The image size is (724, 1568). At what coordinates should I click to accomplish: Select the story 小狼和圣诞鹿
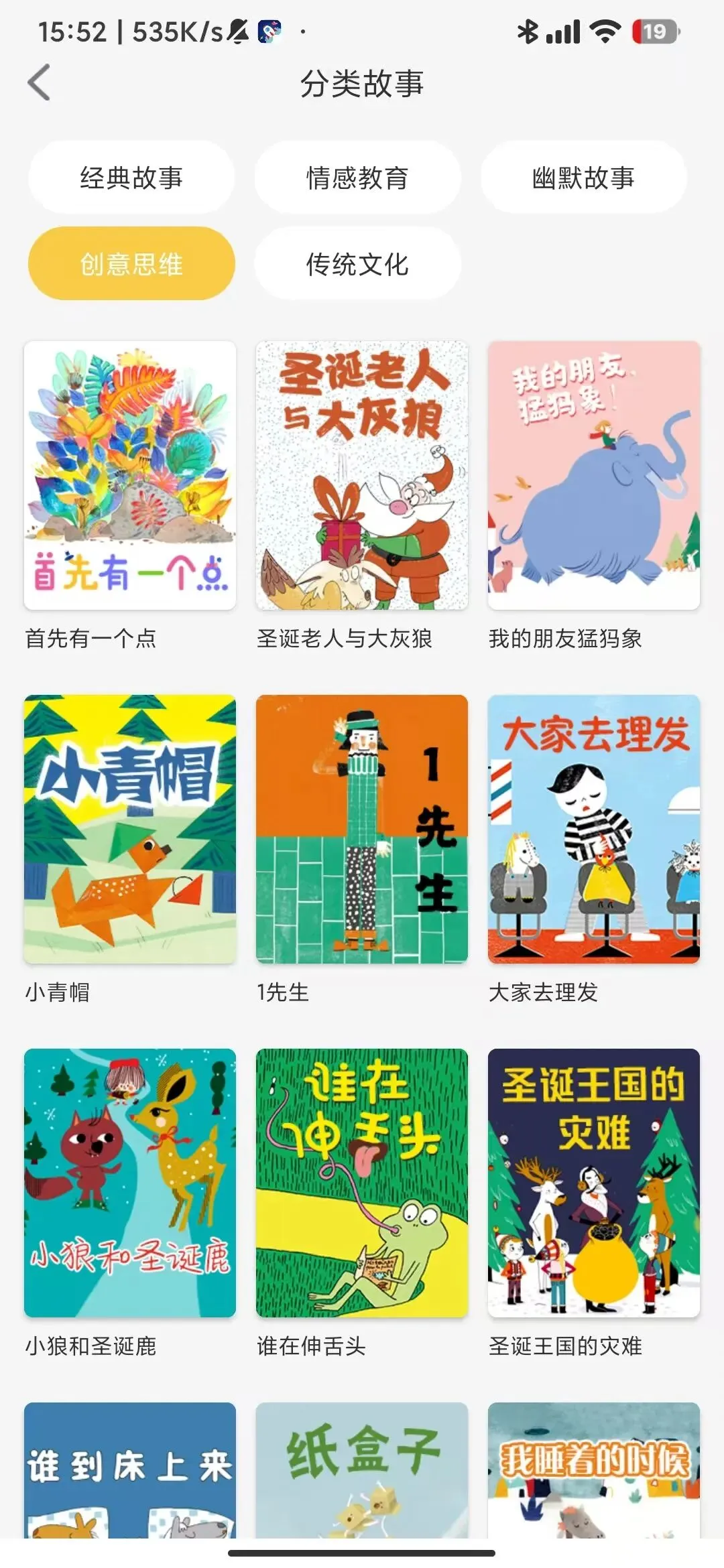[130, 1183]
